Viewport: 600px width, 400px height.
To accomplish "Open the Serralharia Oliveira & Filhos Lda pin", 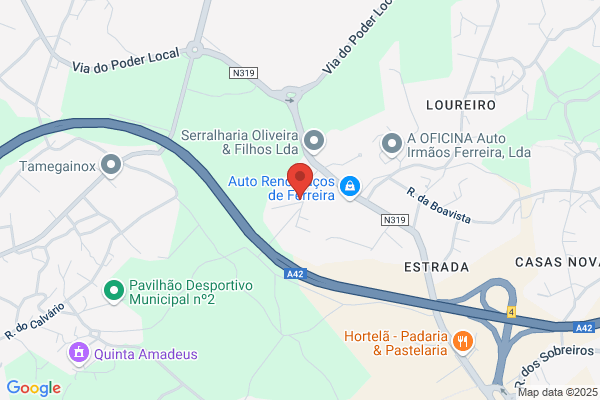I will click(314, 141).
